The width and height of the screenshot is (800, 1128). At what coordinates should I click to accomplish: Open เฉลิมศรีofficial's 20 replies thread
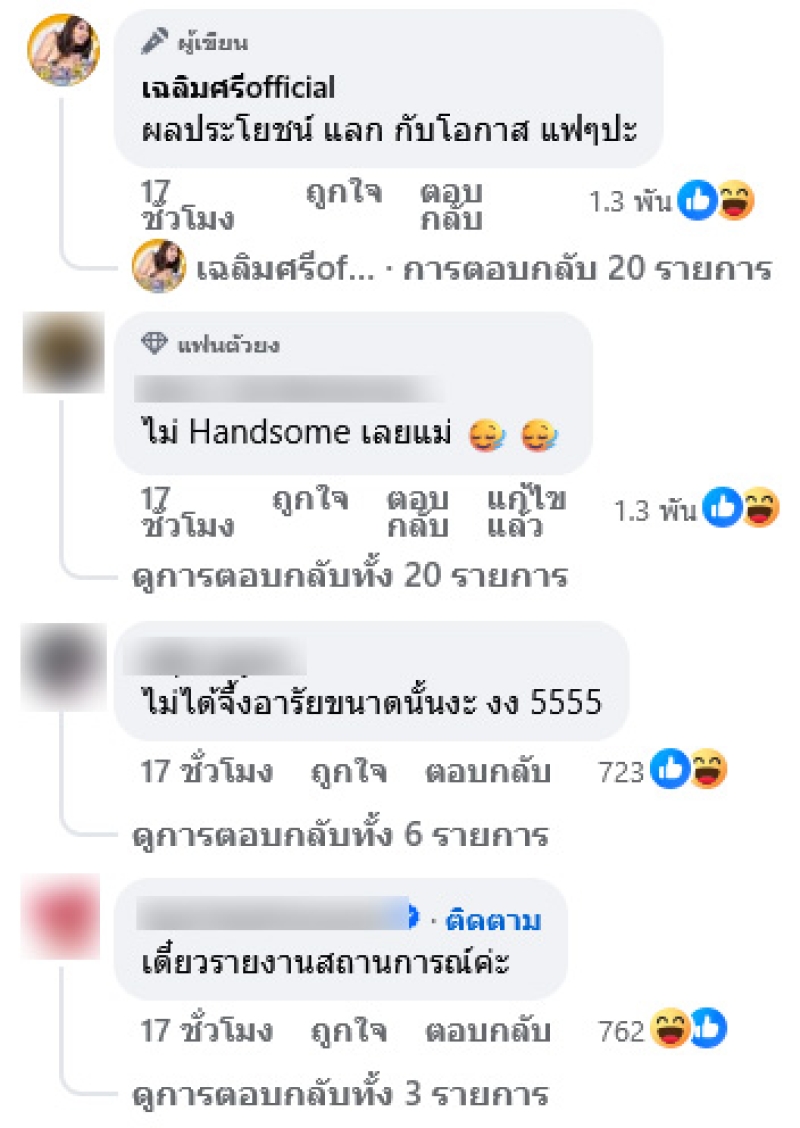(586, 268)
